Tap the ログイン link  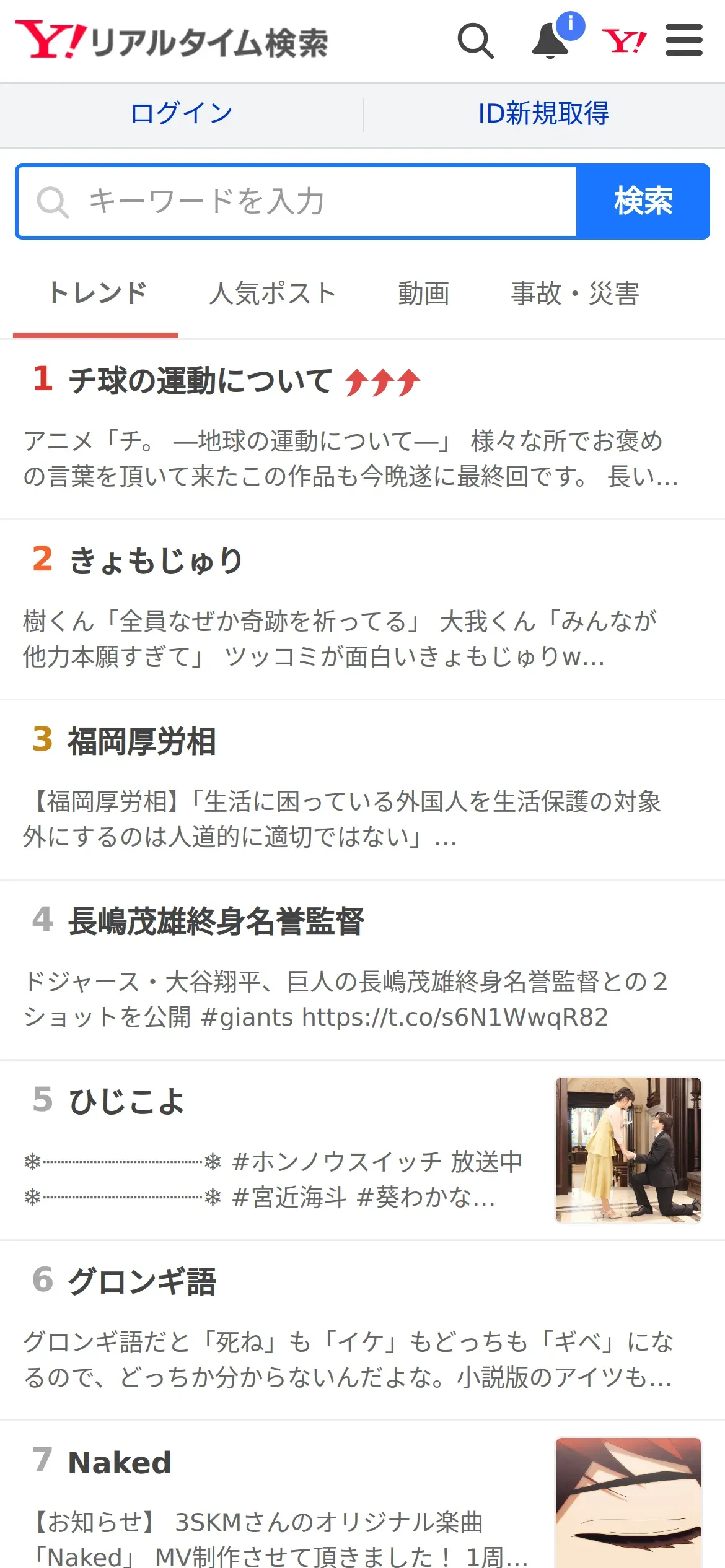coord(182,114)
